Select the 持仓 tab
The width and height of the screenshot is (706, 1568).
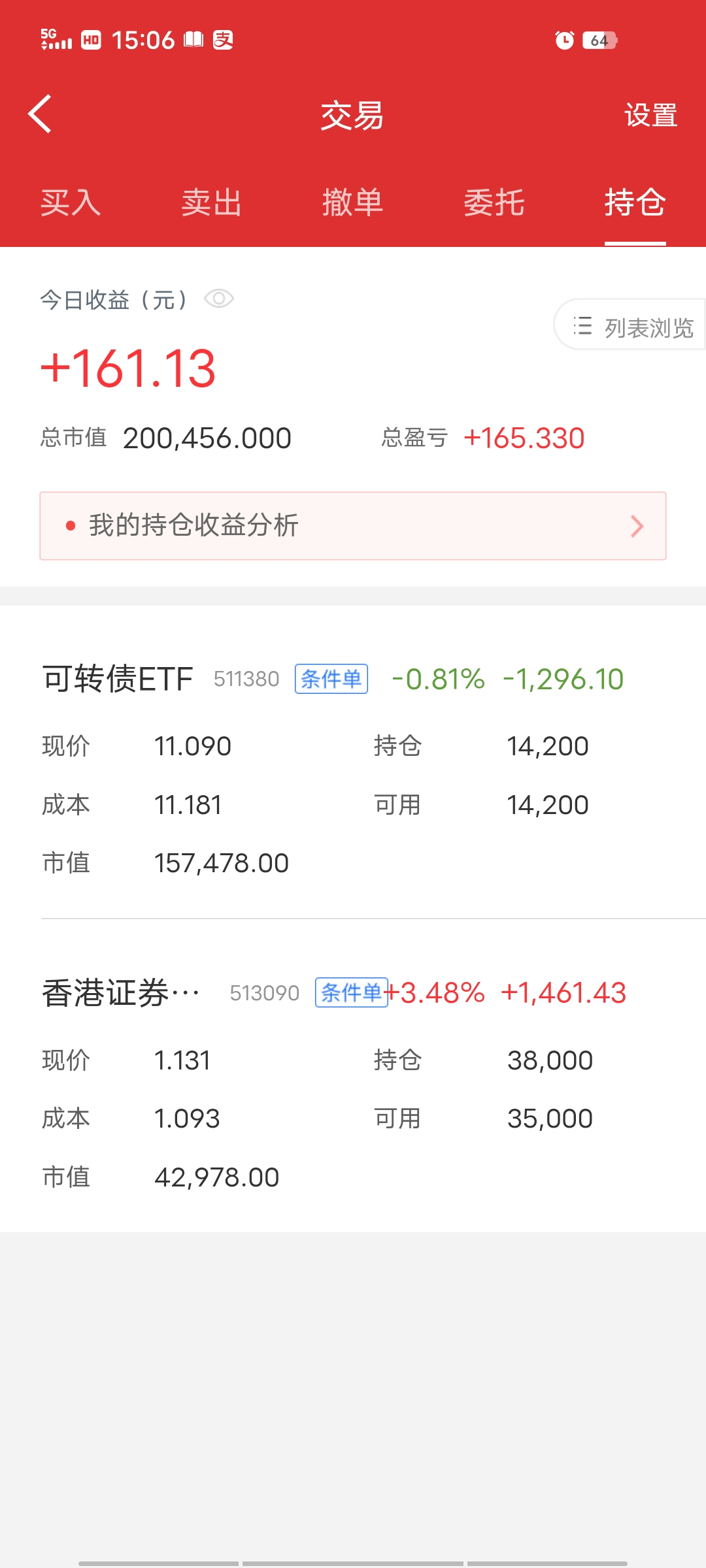[x=635, y=203]
